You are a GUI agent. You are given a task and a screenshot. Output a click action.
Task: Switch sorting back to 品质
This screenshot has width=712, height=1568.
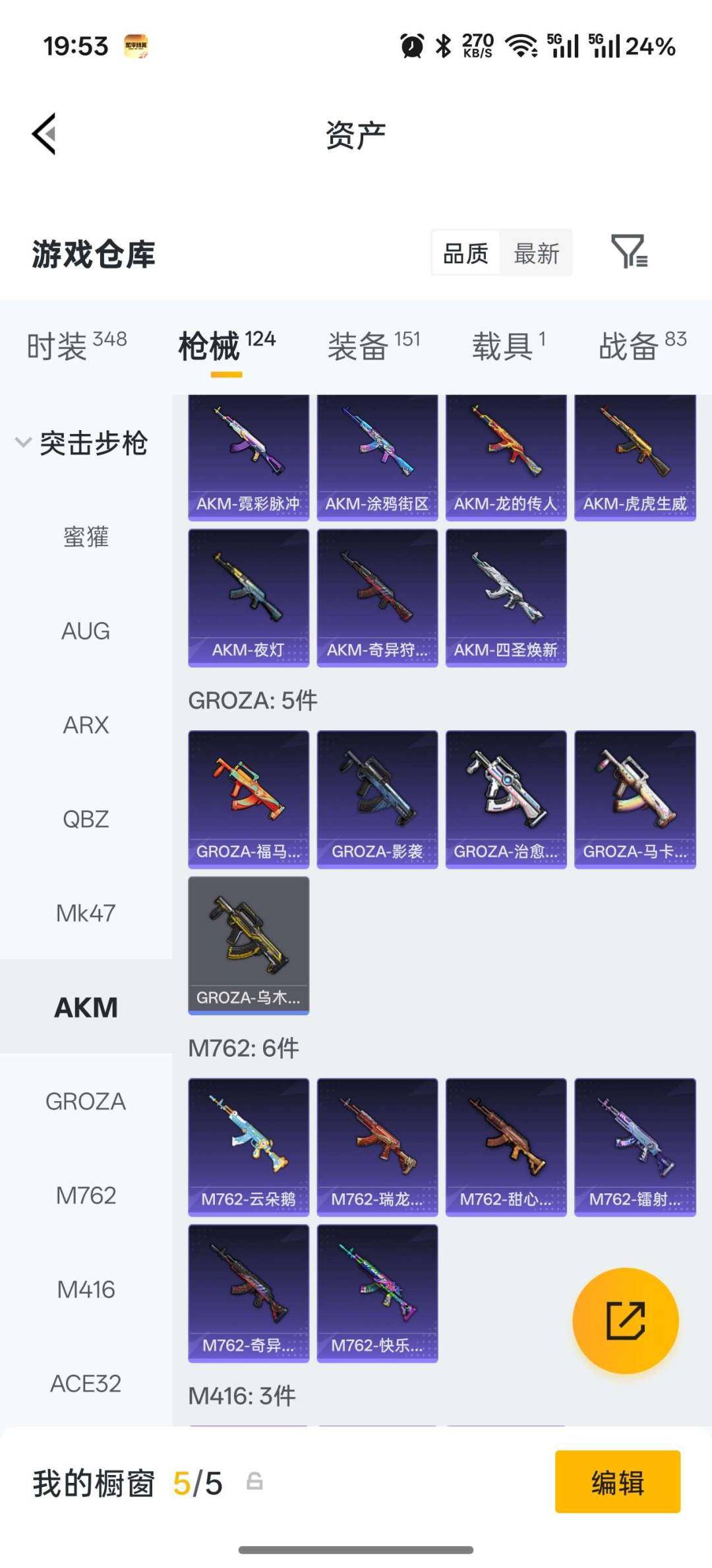point(465,252)
